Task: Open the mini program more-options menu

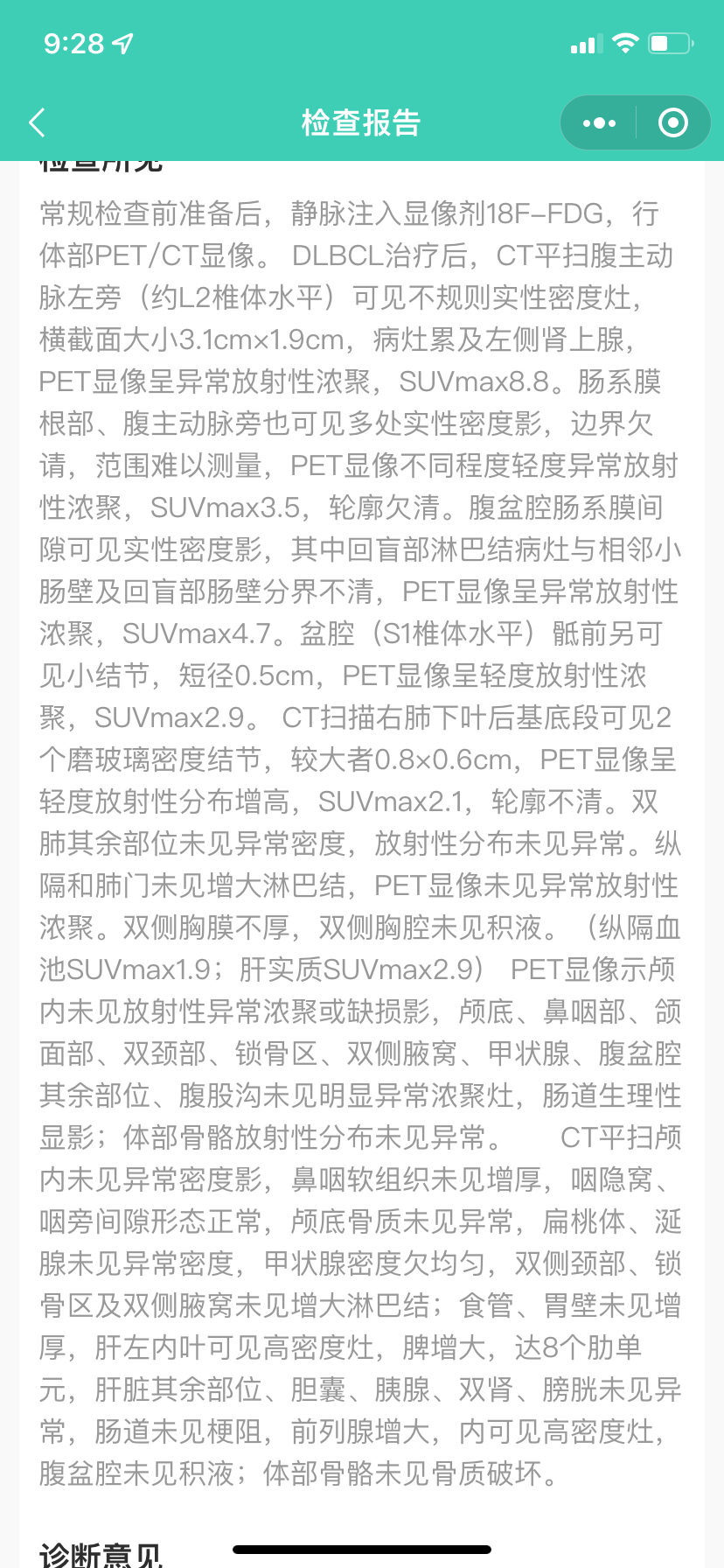Action: pos(599,123)
